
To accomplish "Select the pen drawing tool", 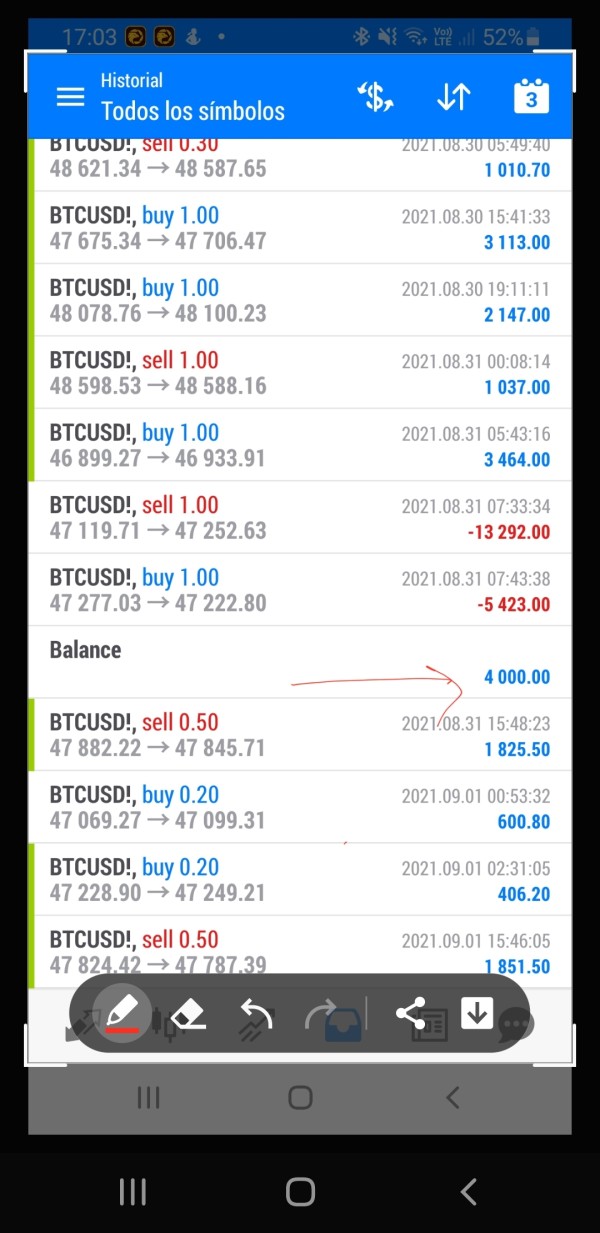I will (122, 1013).
